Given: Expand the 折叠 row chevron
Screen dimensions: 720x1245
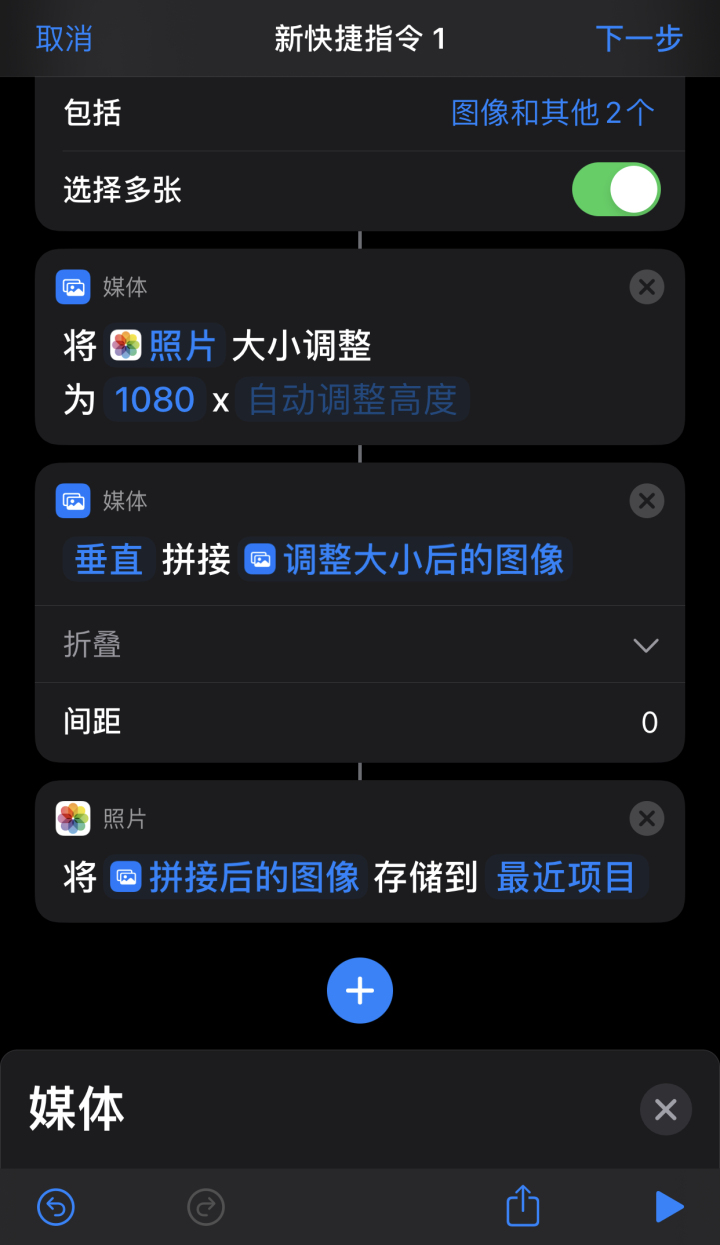Looking at the screenshot, I should click(x=646, y=645).
